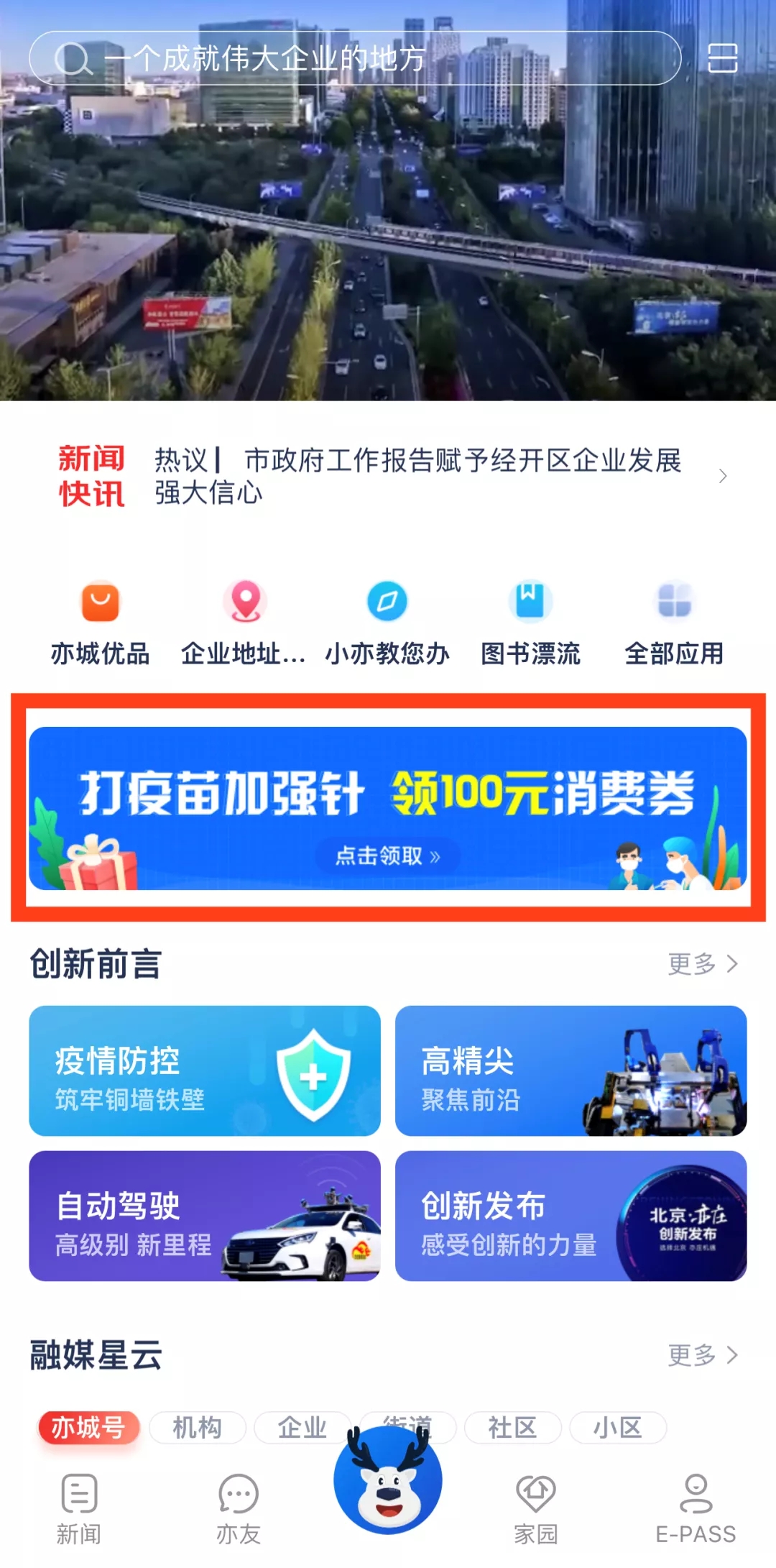Image resolution: width=776 pixels, height=1568 pixels.
Task: Open the search magnifier icon
Action: (x=71, y=58)
